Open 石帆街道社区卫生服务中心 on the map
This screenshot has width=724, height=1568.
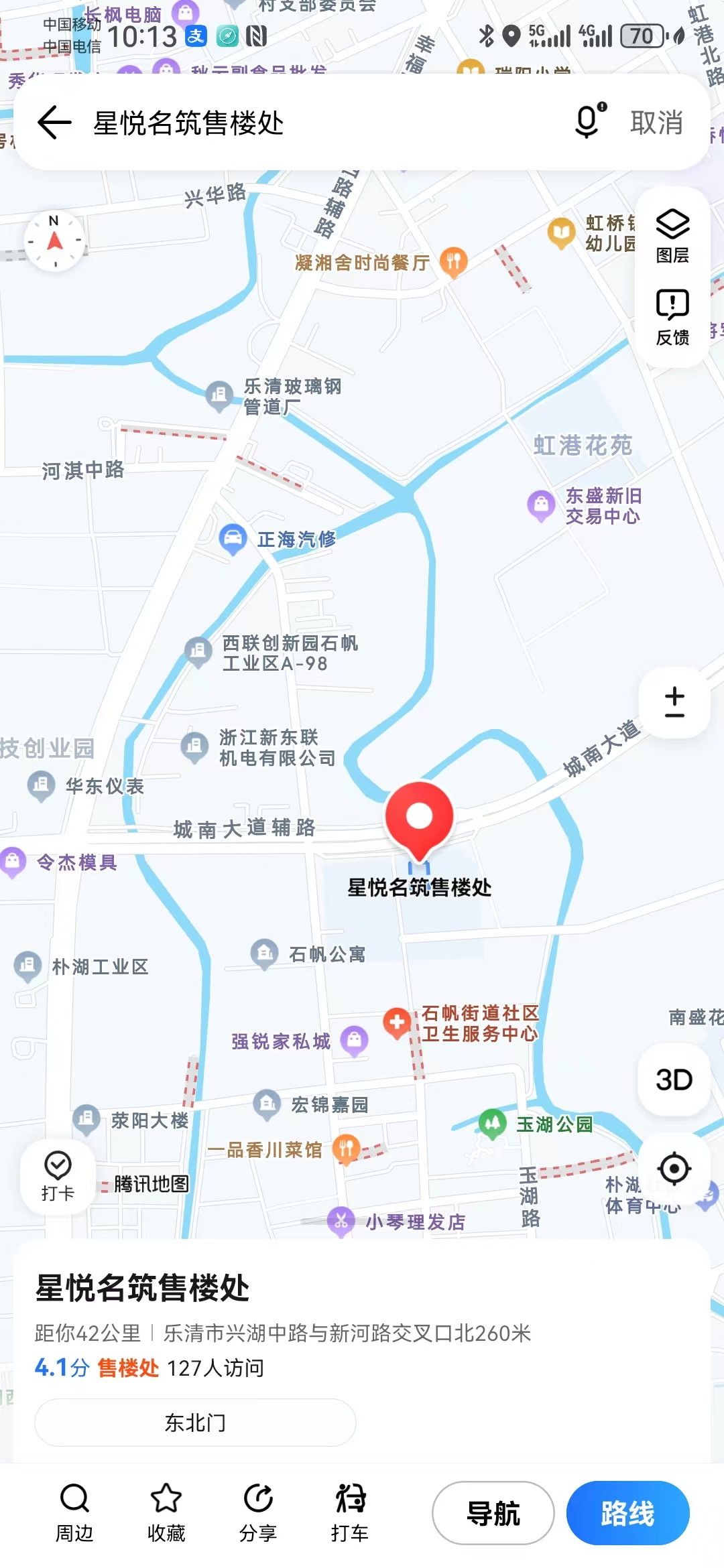click(397, 1023)
